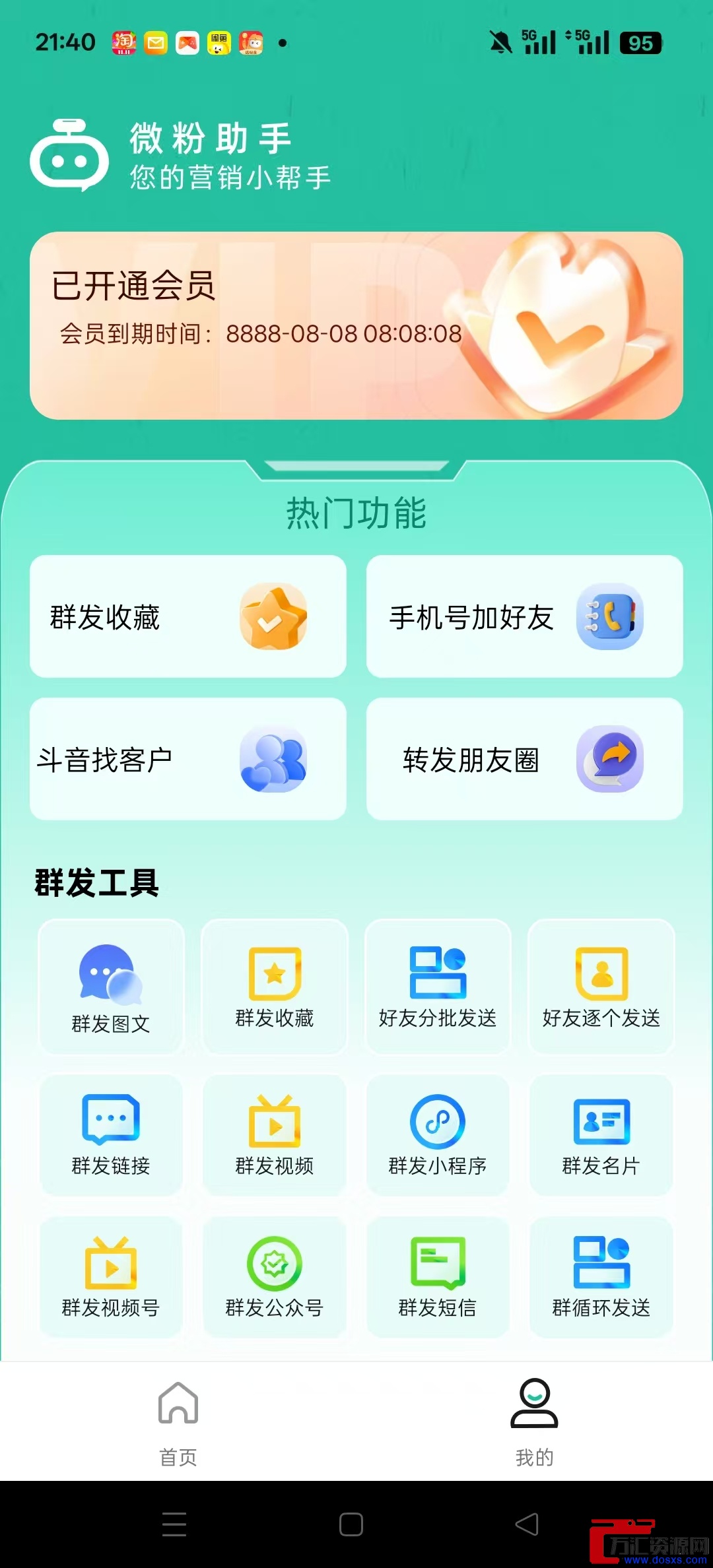Open the 手机号加好友 add-friend-by-phone feature
The width and height of the screenshot is (713, 1568).
tap(525, 618)
